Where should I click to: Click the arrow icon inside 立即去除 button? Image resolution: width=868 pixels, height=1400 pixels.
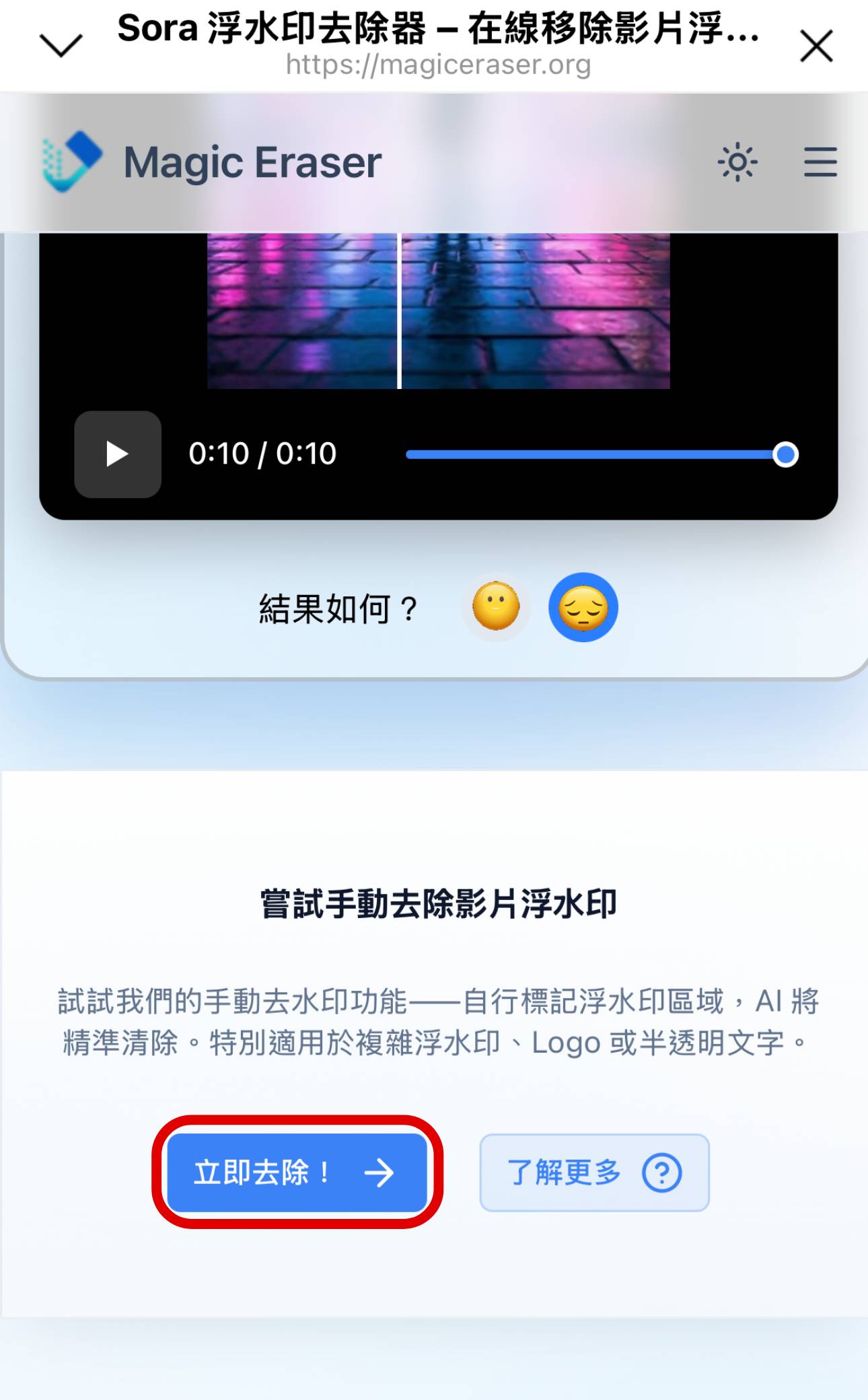[x=380, y=1172]
